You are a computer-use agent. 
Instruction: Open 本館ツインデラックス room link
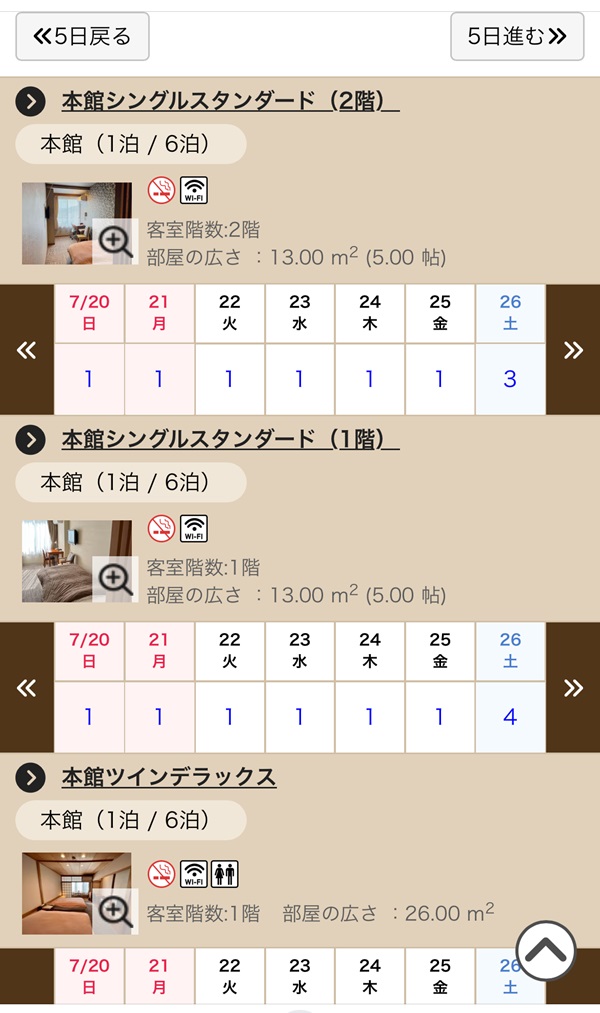(168, 777)
